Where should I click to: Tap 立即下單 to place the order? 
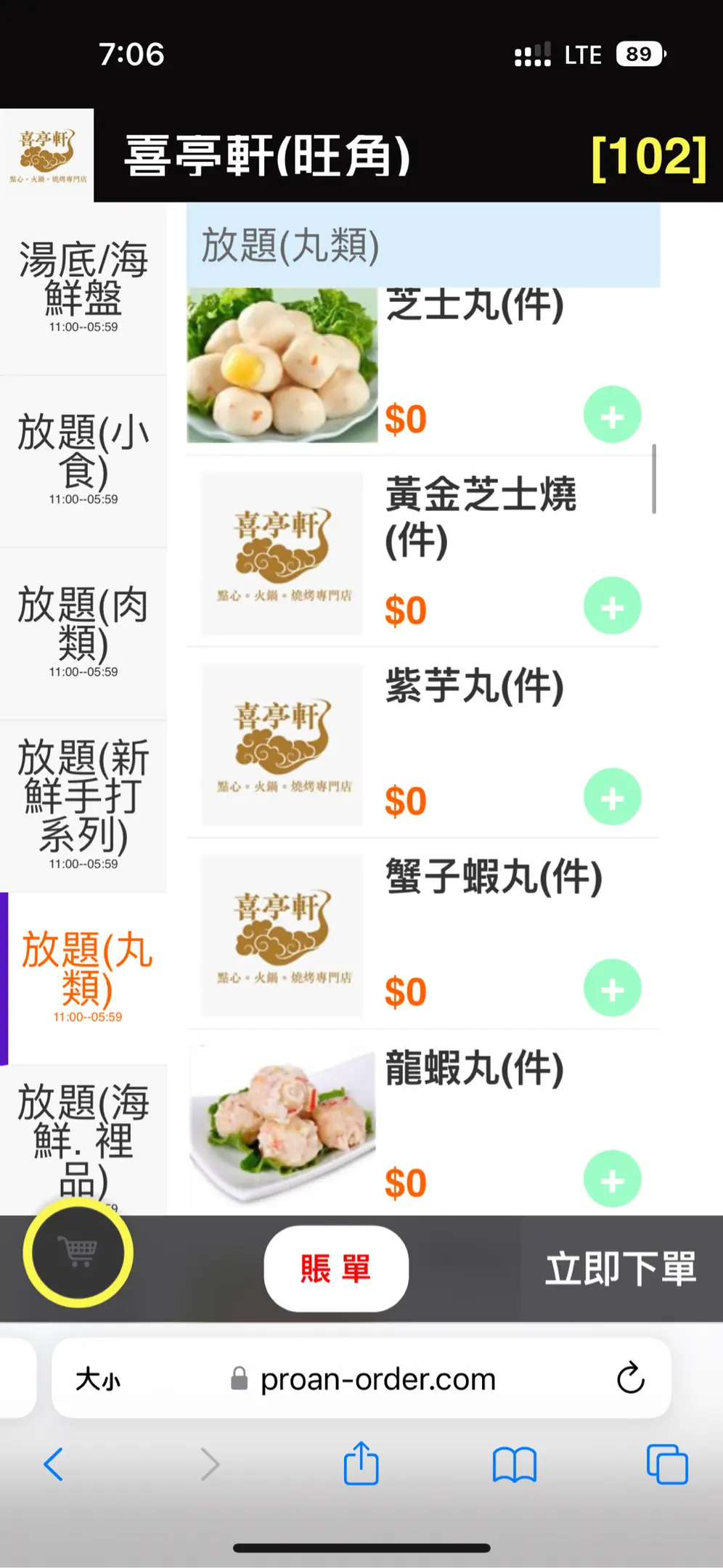click(621, 1268)
